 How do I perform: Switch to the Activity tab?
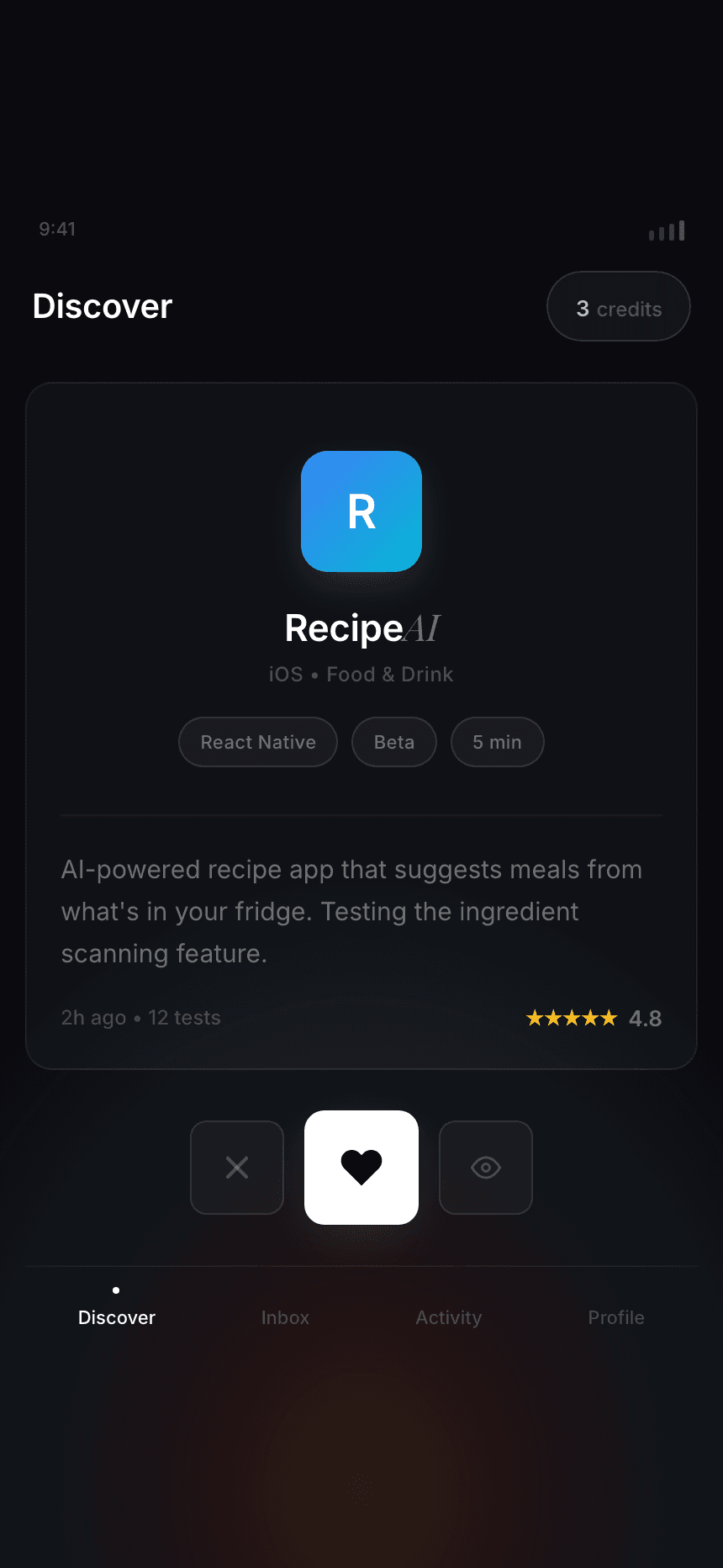pyautogui.click(x=449, y=1316)
